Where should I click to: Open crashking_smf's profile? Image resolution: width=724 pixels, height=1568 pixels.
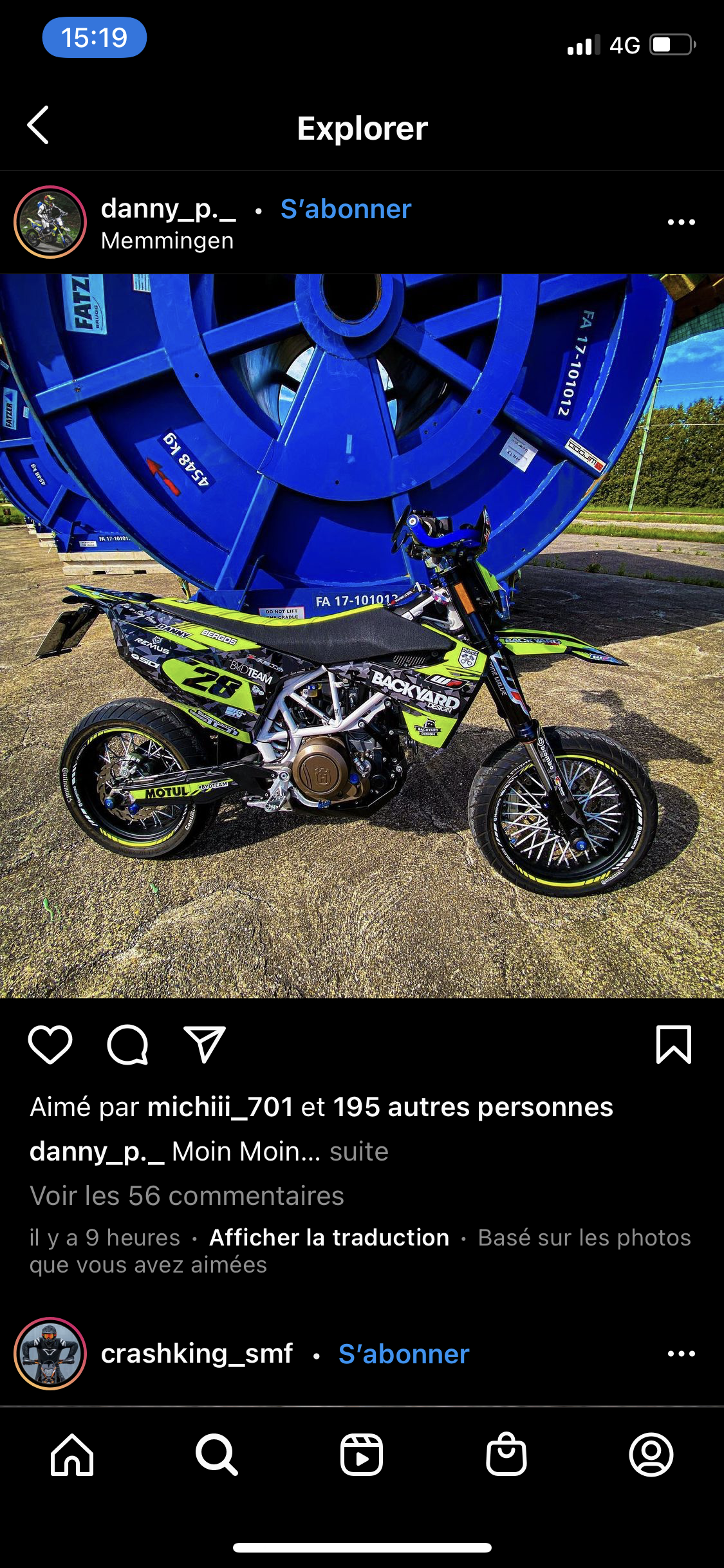coord(196,1354)
